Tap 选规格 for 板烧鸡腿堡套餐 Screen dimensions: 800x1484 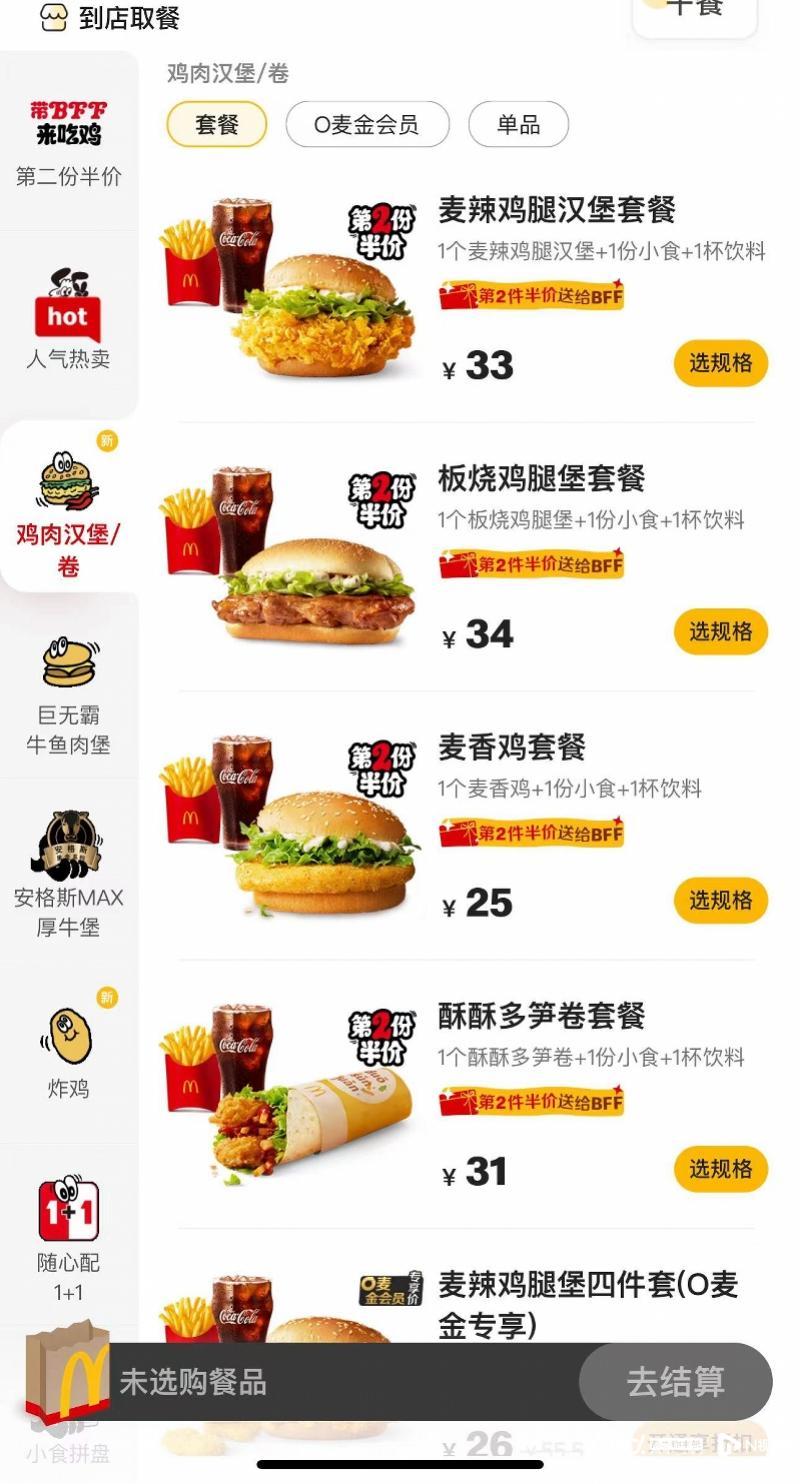pos(720,632)
